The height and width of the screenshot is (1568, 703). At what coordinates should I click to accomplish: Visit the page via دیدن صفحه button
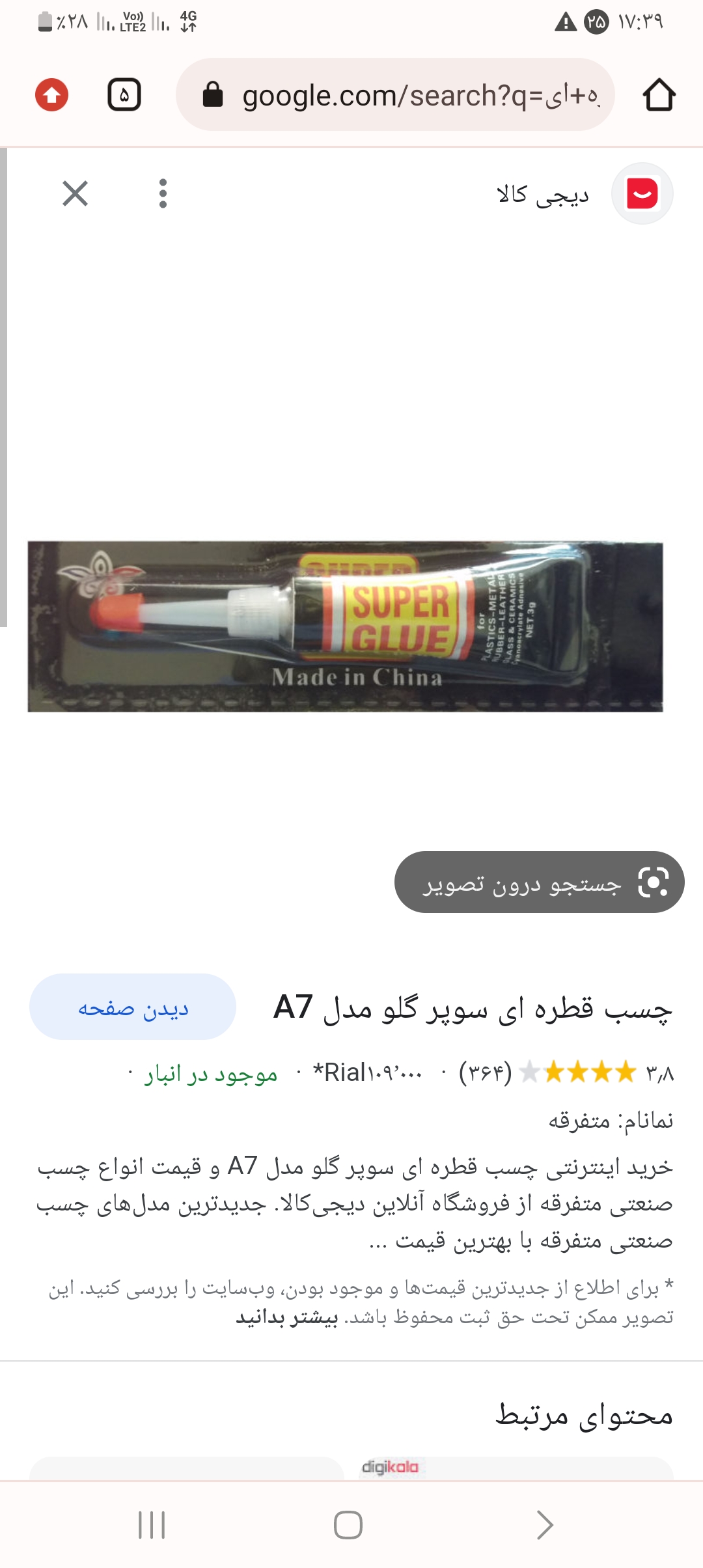tap(133, 1007)
